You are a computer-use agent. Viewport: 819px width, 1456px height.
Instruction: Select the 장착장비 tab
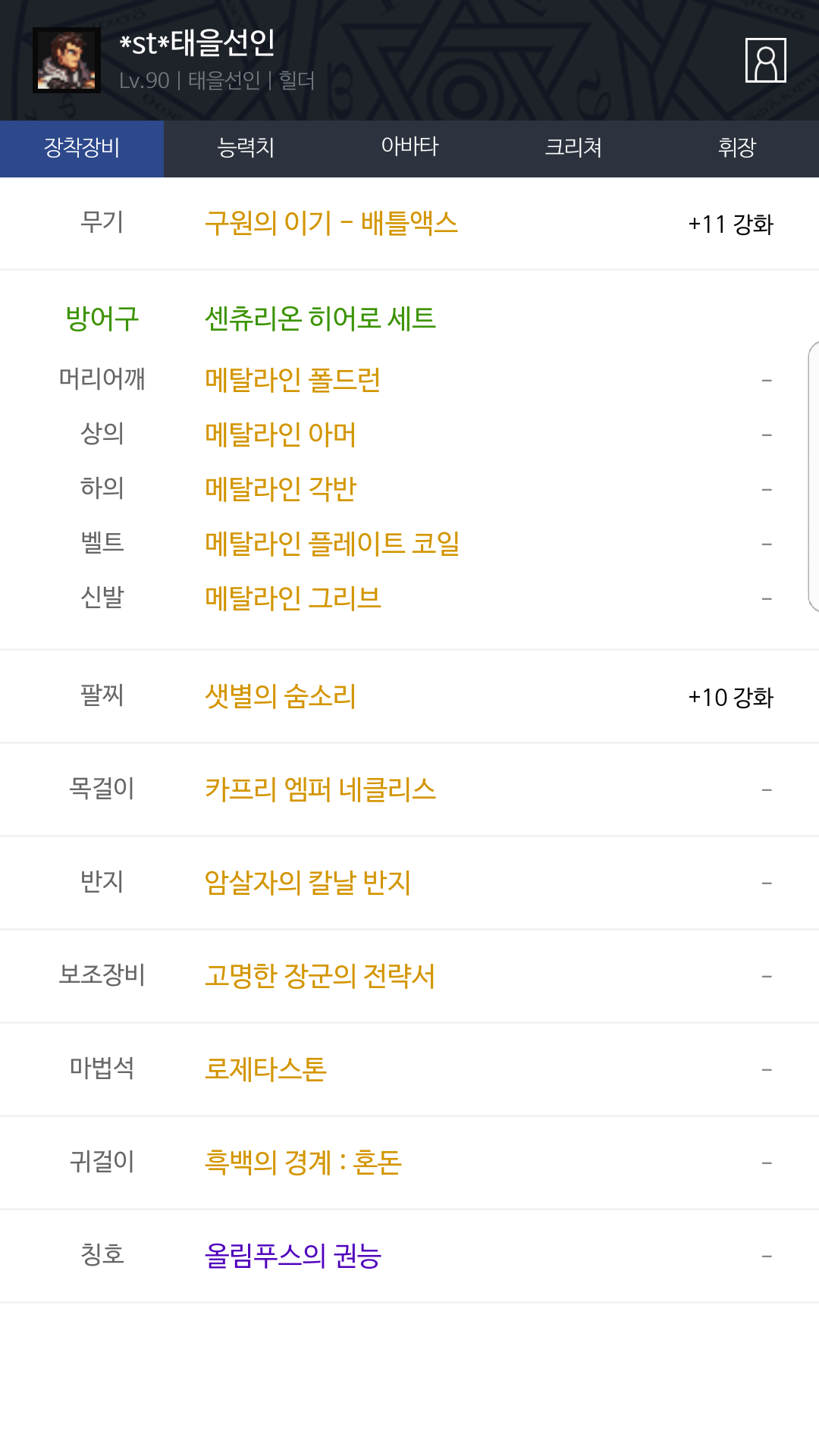(x=82, y=149)
